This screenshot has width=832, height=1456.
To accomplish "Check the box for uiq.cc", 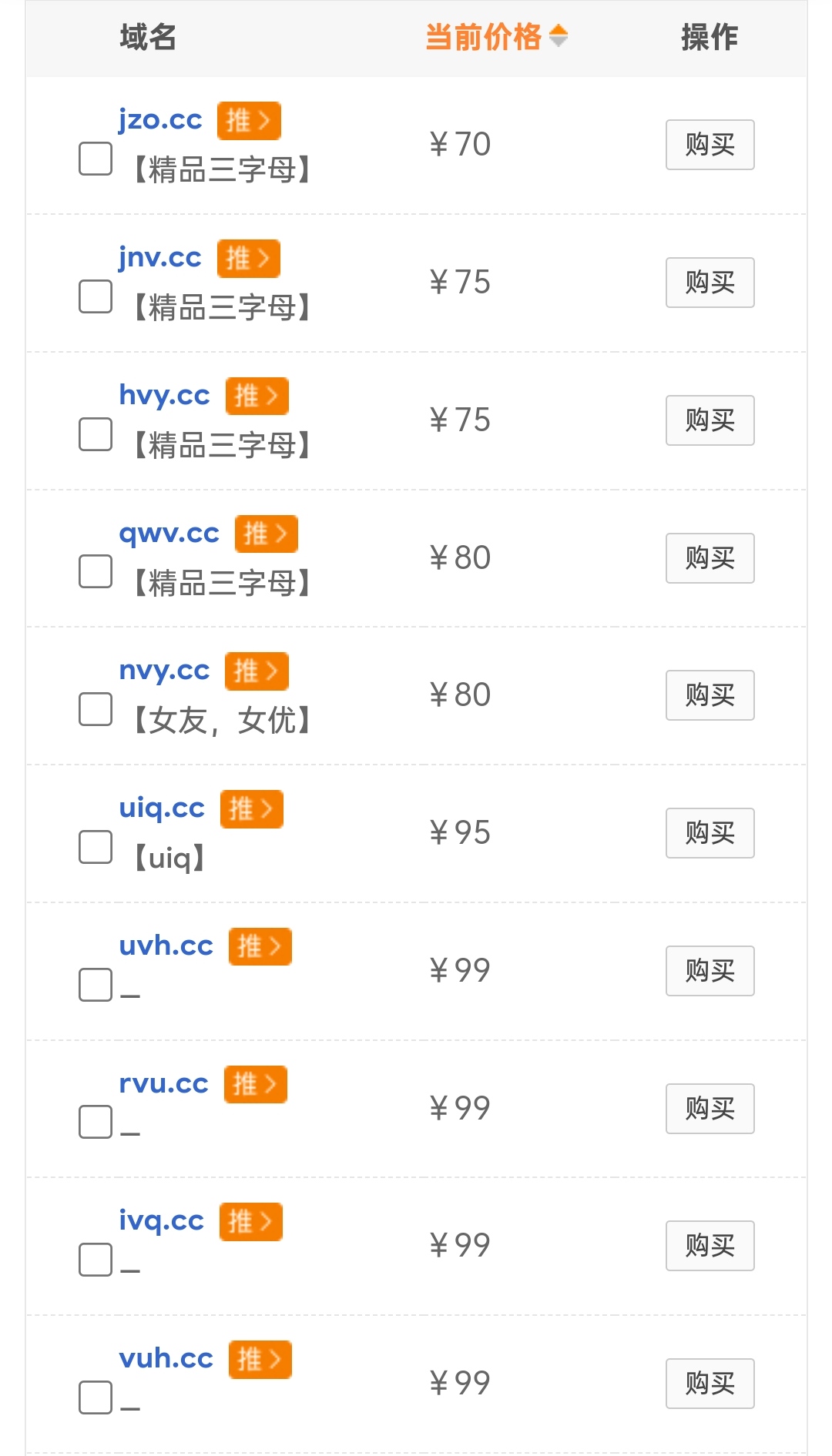I will click(96, 847).
